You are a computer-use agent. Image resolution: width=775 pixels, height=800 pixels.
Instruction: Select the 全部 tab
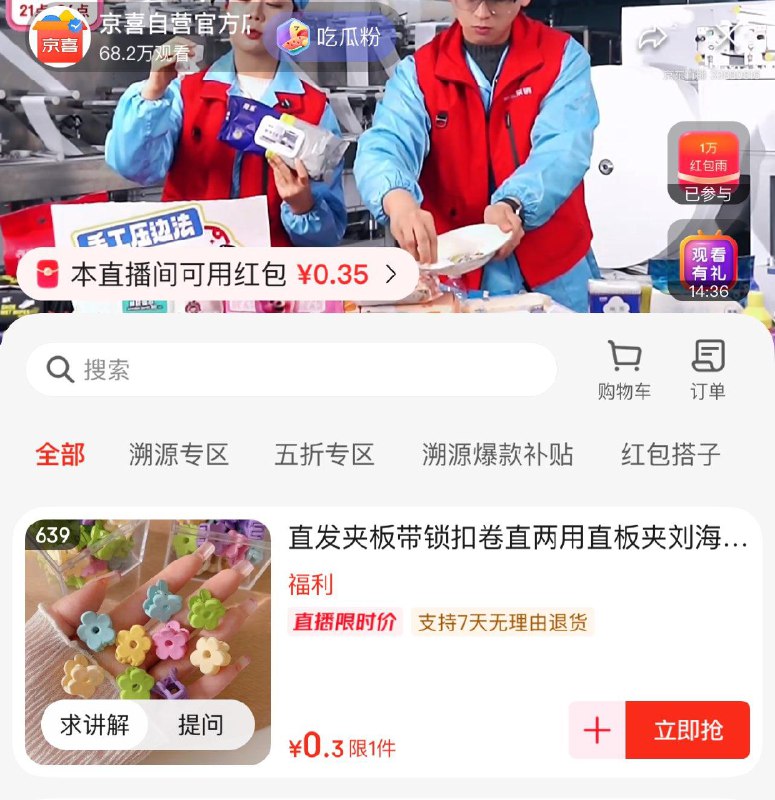coord(60,455)
